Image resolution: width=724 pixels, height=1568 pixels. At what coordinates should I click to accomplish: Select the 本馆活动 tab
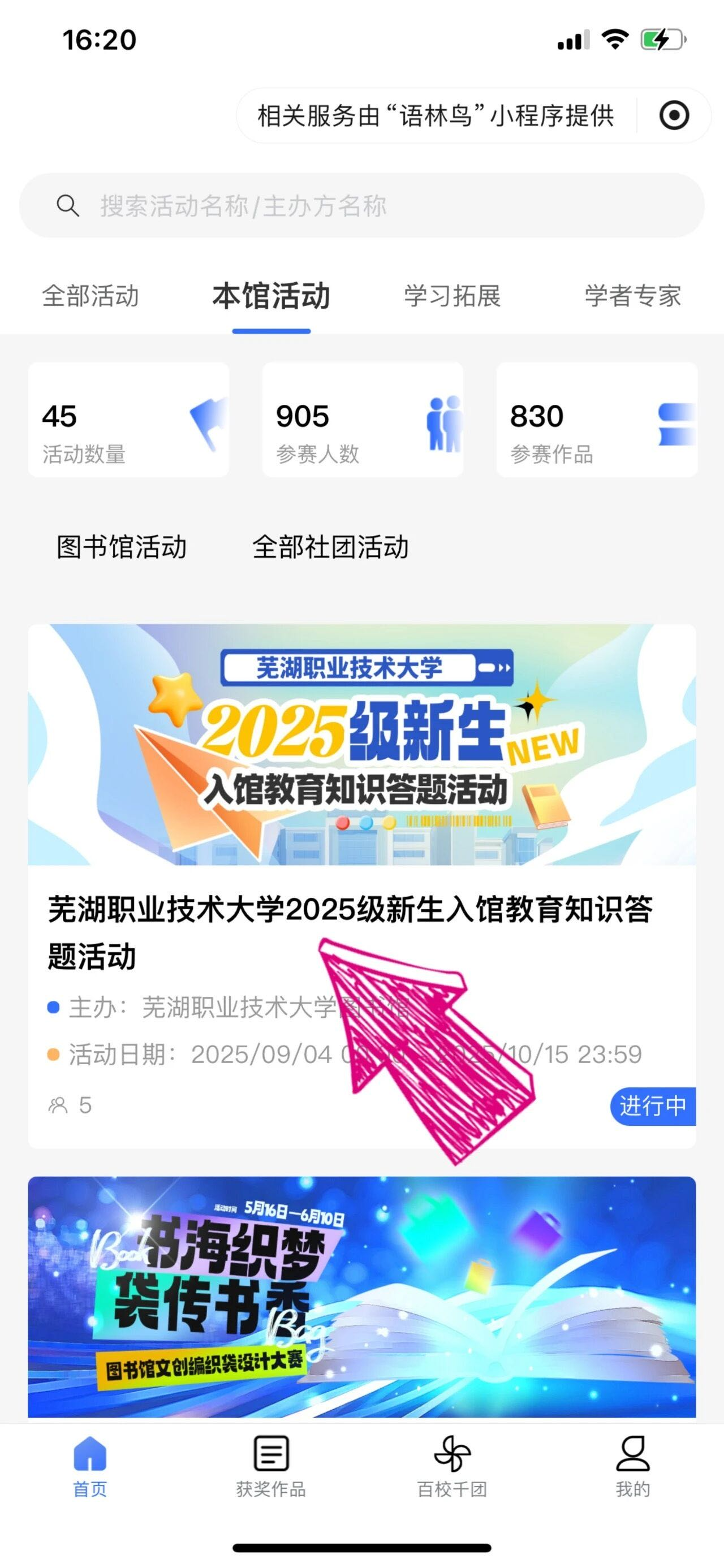(x=271, y=296)
